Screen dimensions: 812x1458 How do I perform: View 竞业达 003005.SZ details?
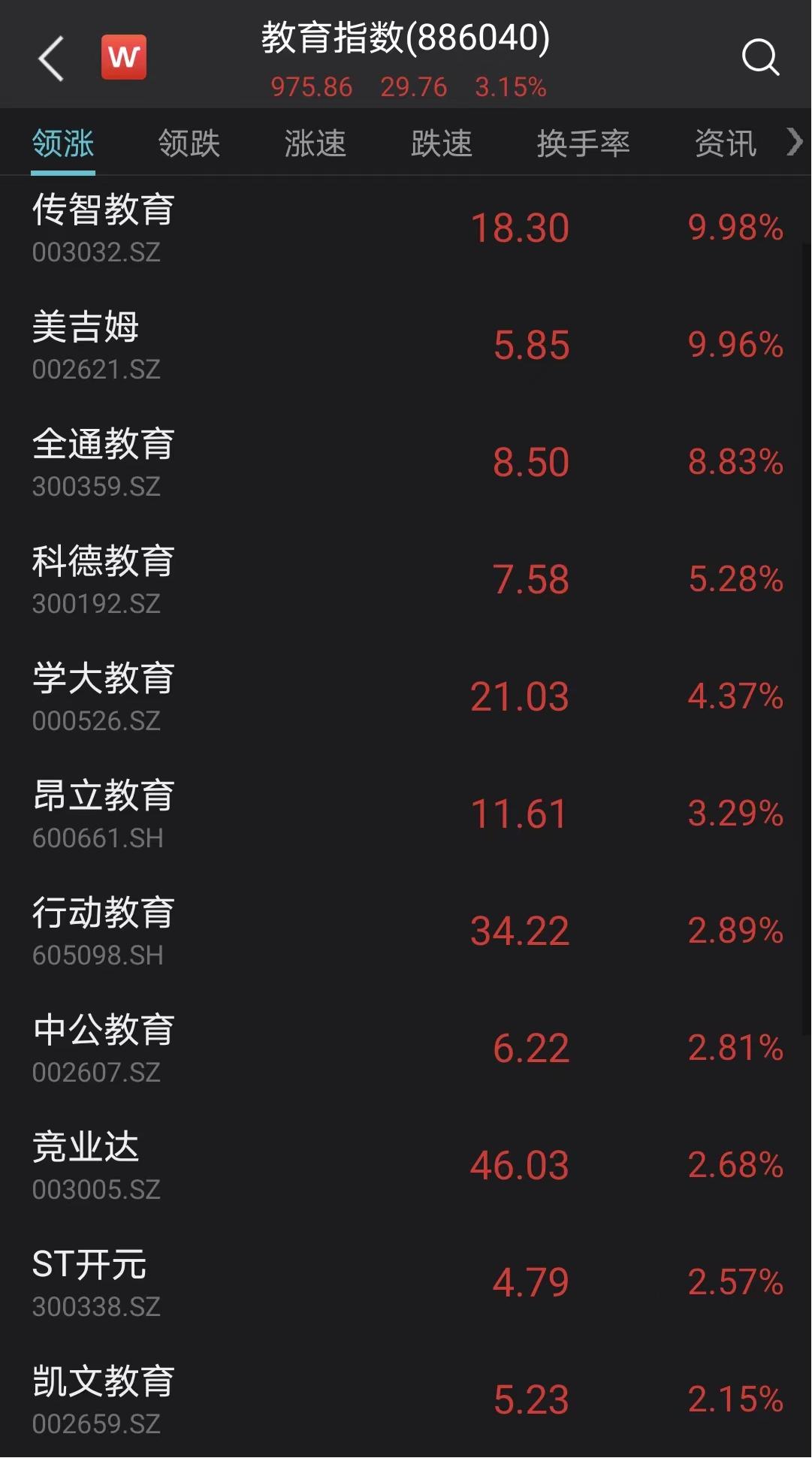click(406, 1165)
